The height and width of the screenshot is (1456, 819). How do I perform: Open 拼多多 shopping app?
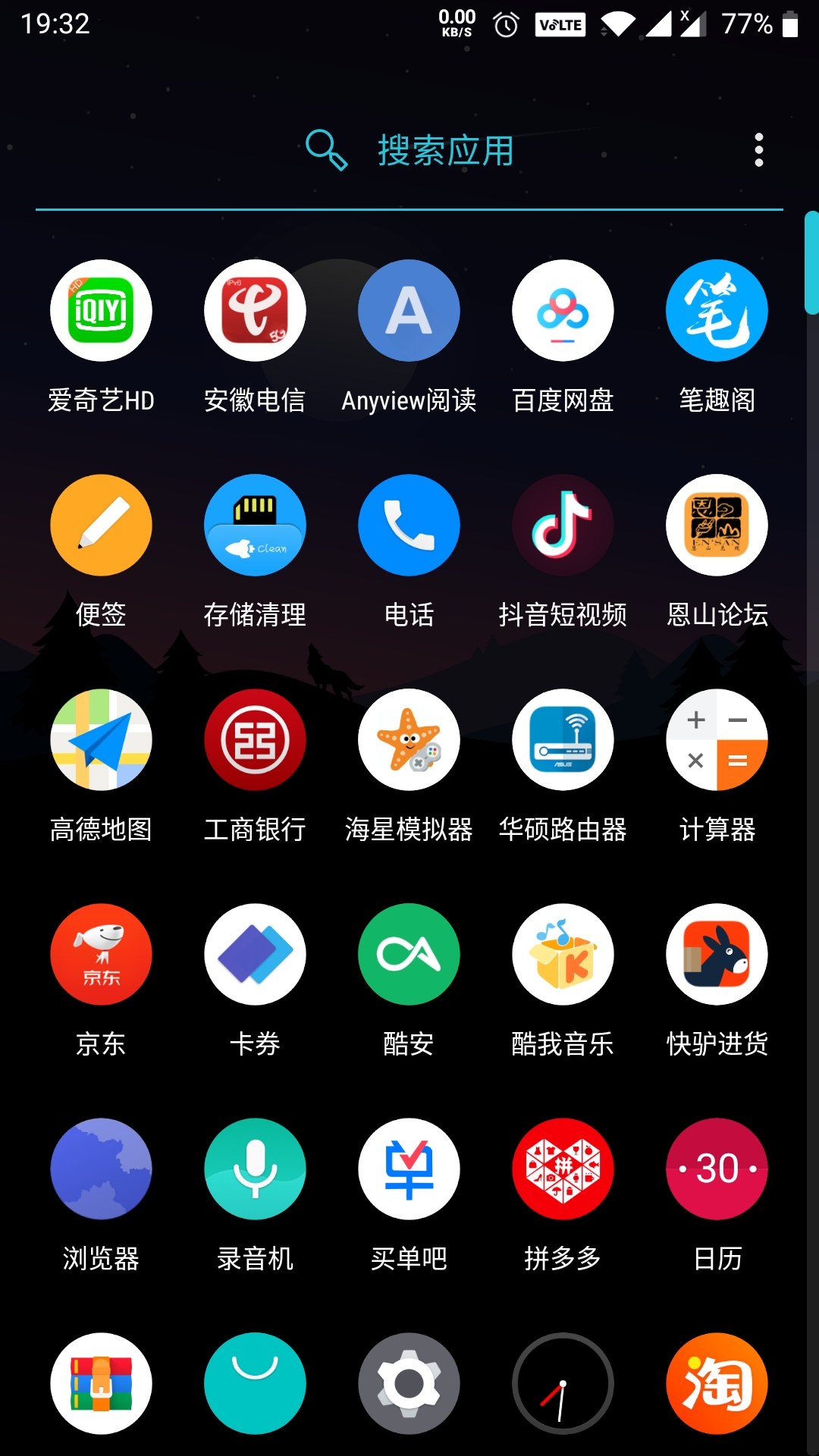(562, 1169)
